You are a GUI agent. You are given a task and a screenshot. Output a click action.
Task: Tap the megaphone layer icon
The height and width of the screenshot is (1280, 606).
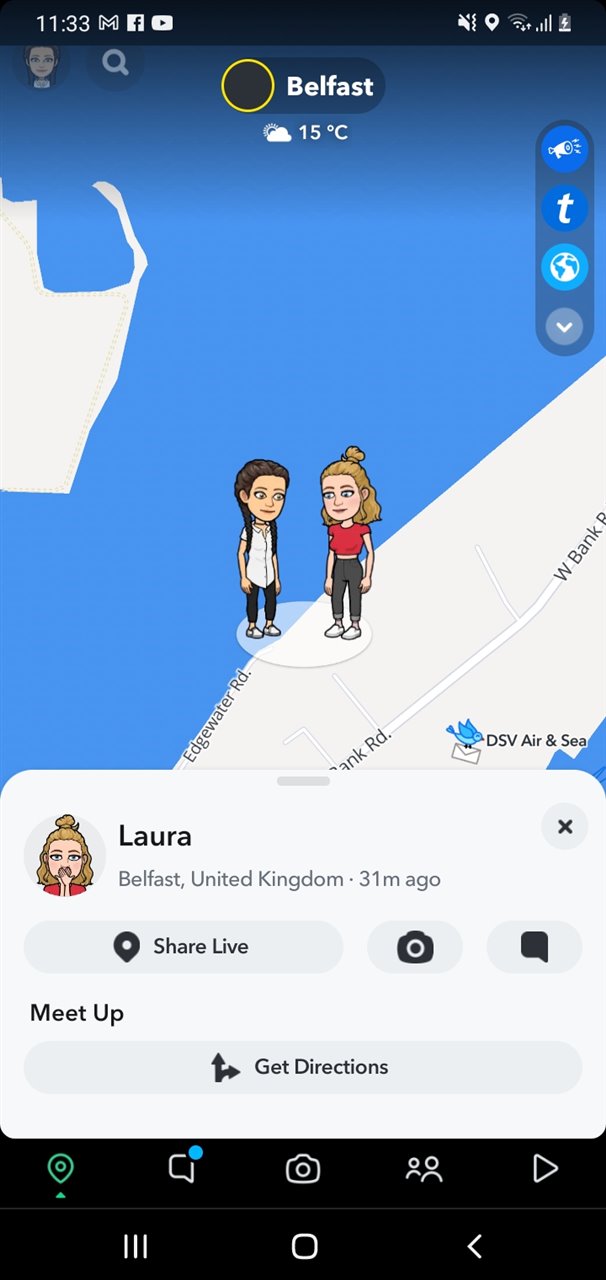pyautogui.click(x=564, y=150)
